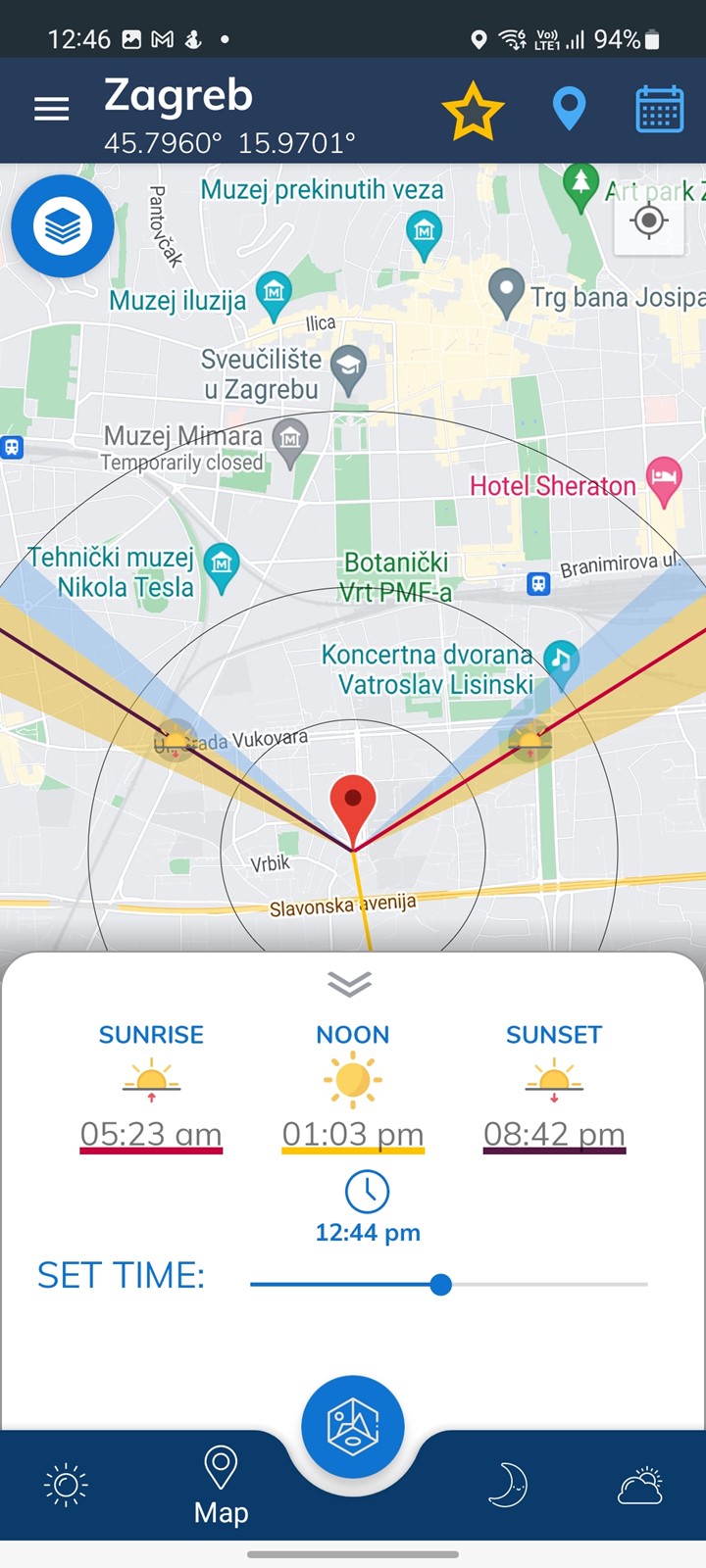Screen dimensions: 706x1568
Task: Open the location pin picker
Action: (x=569, y=110)
